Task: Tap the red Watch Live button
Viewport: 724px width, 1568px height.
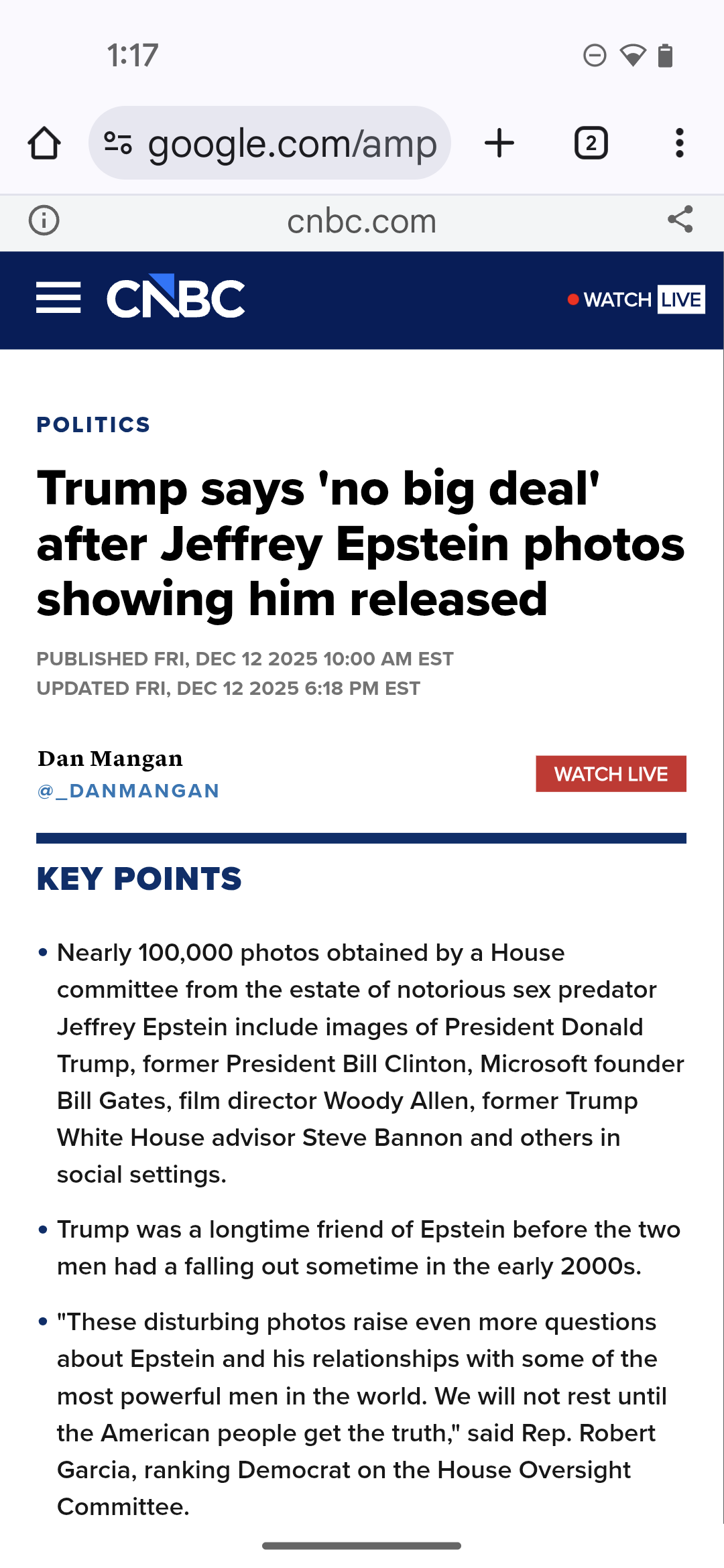Action: (611, 774)
